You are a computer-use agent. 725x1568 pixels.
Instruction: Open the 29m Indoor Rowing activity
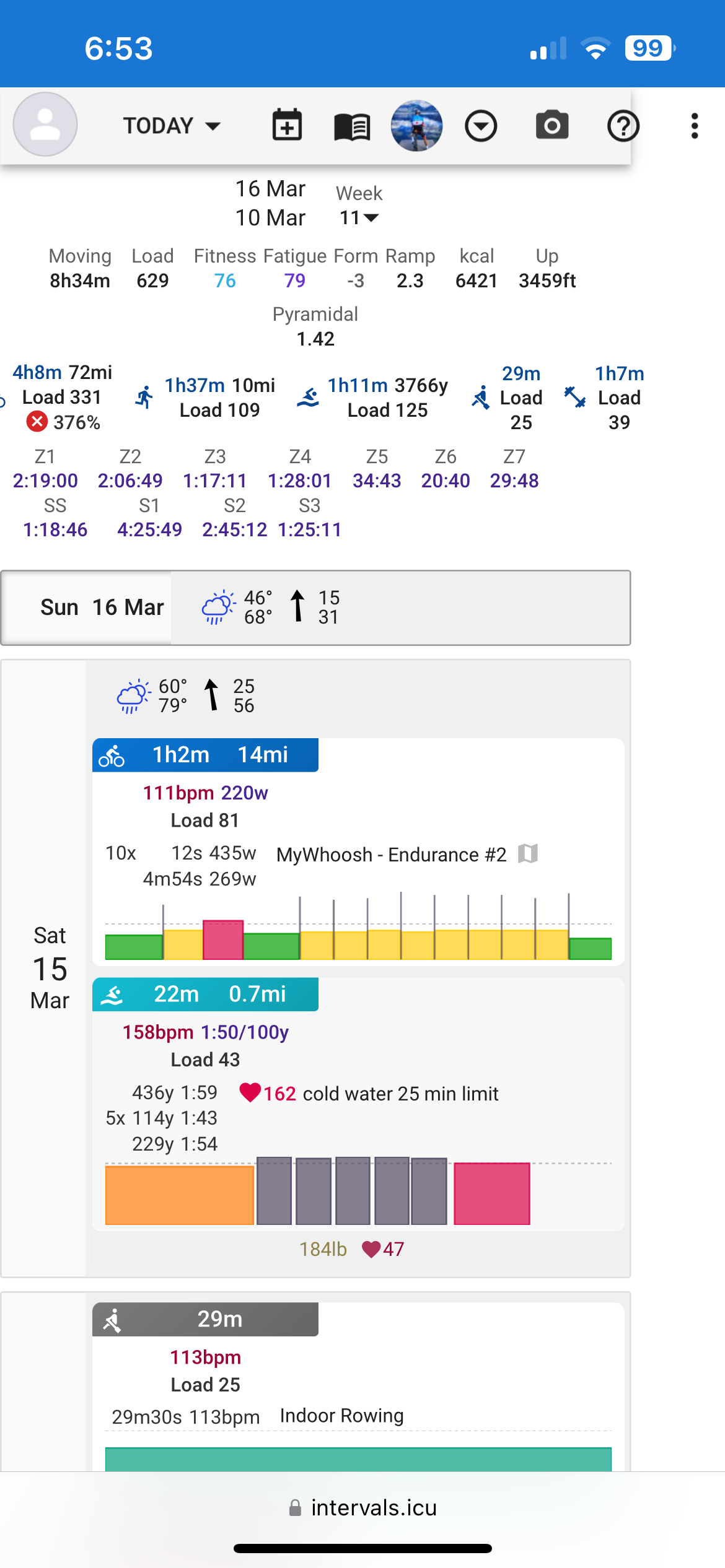click(205, 1319)
